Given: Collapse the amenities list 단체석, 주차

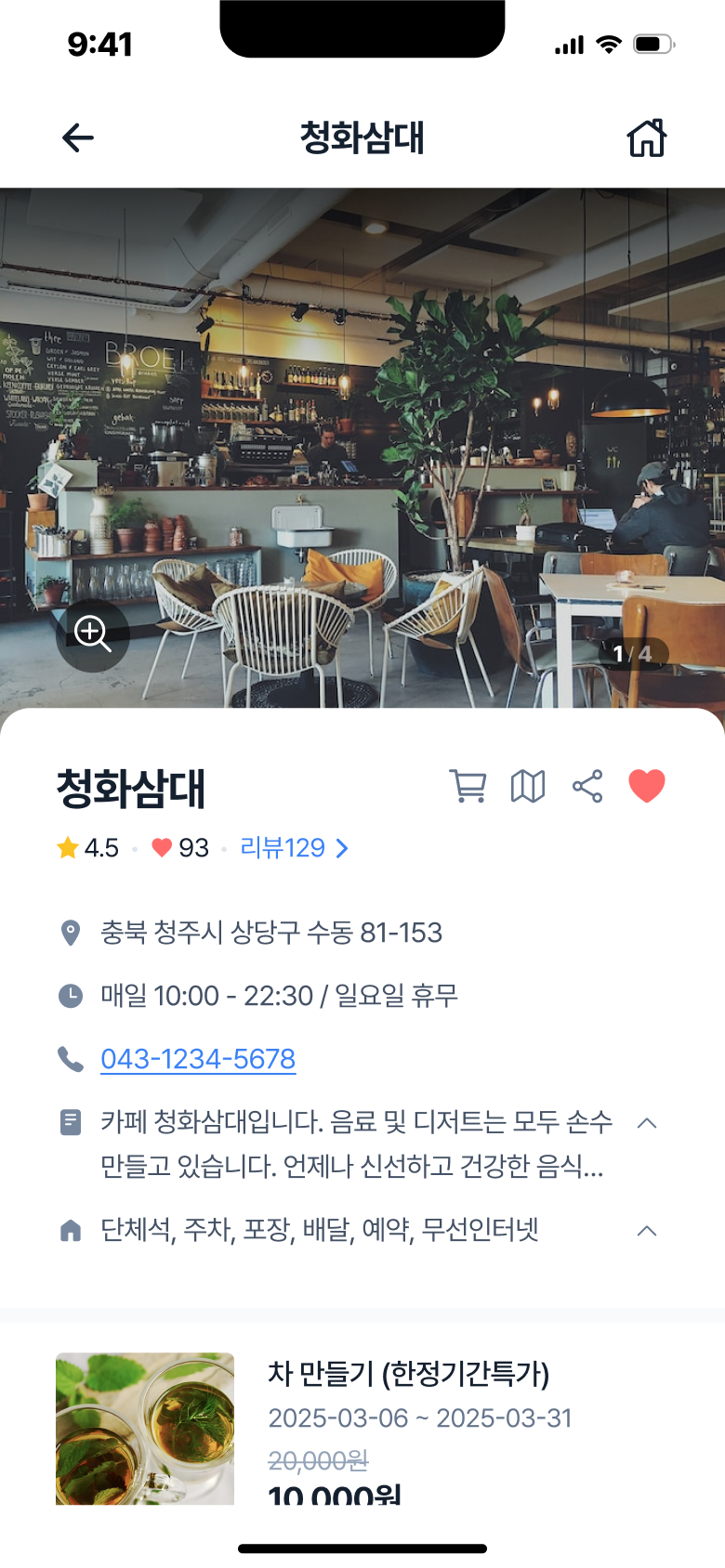Looking at the screenshot, I should [647, 1231].
